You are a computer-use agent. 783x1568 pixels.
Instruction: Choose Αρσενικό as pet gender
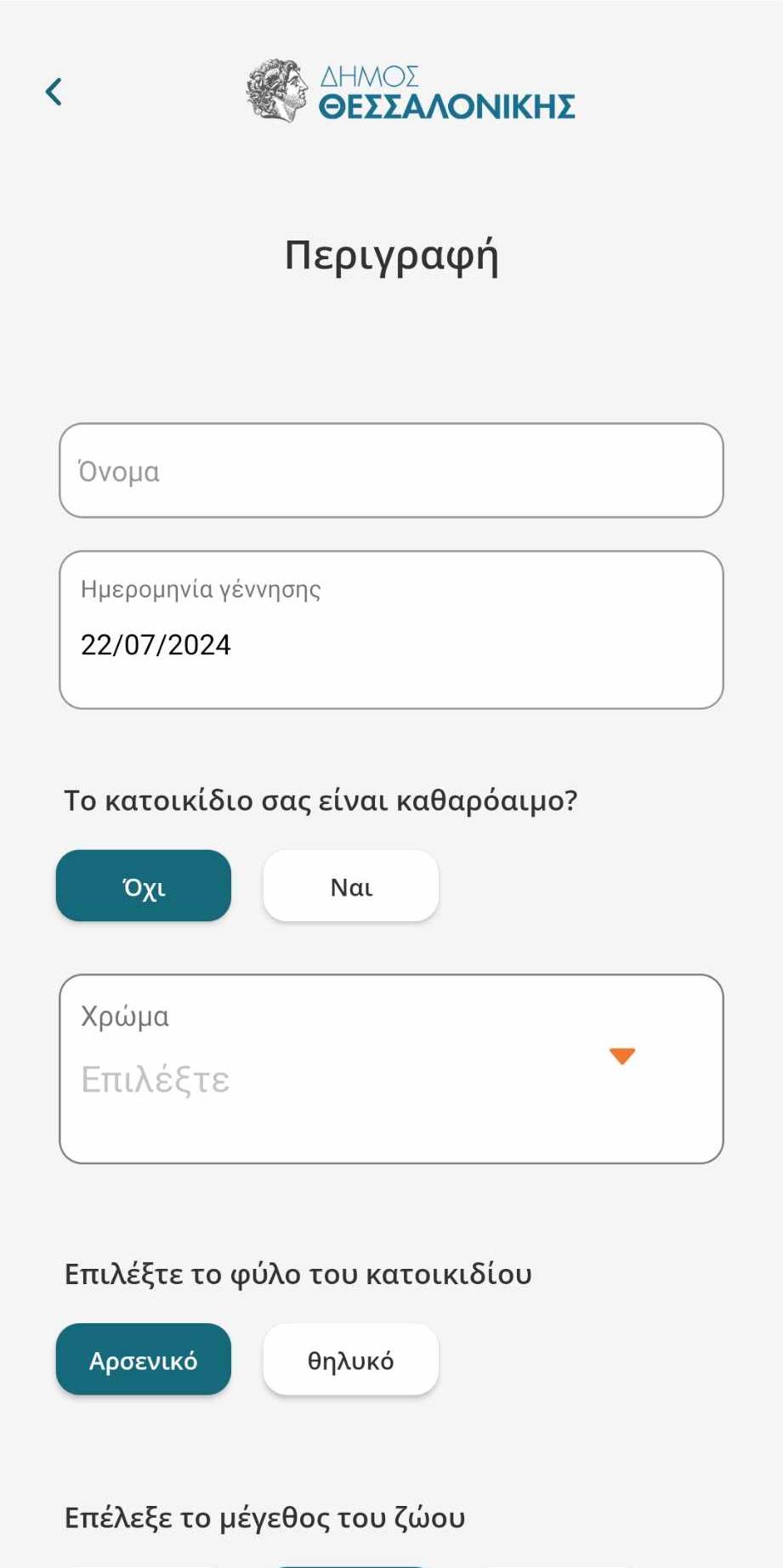[144, 1360]
